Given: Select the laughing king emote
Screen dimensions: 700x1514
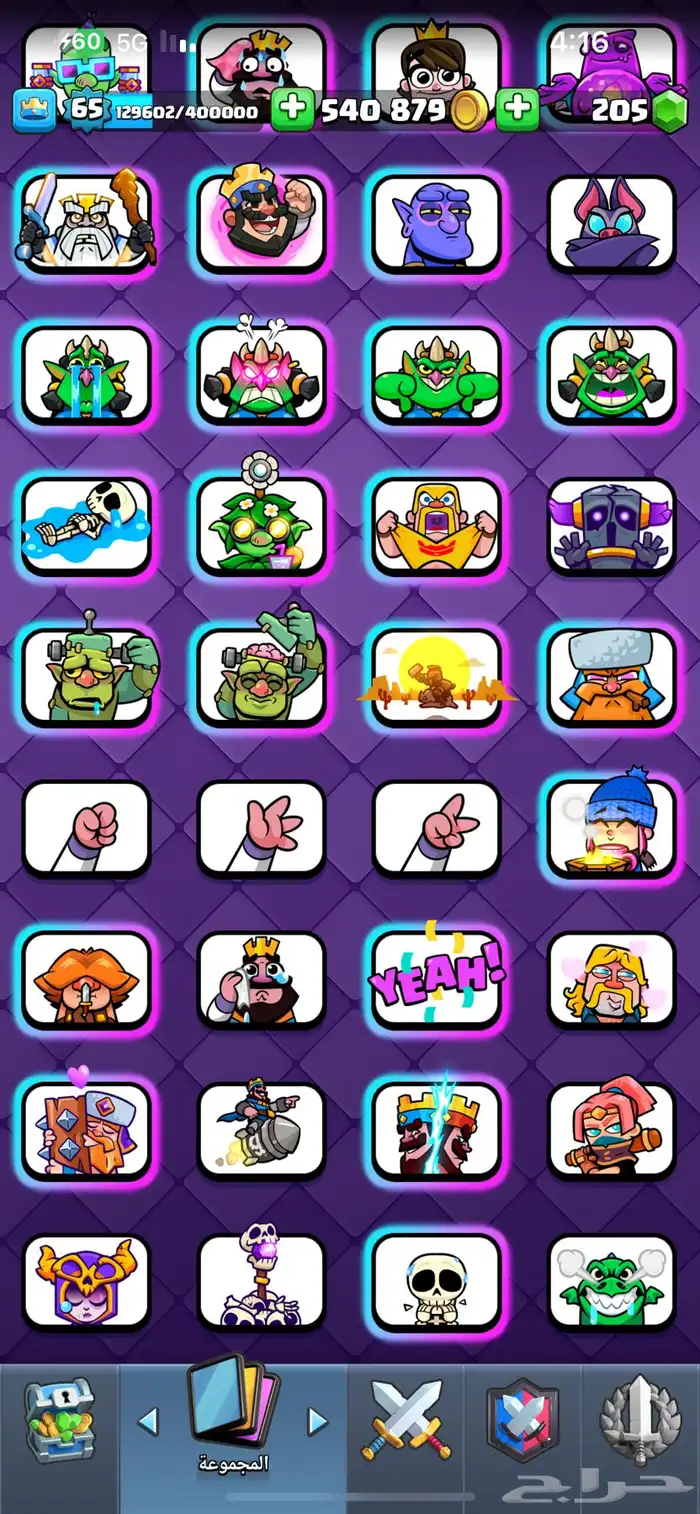Looking at the screenshot, I should click(x=261, y=224).
